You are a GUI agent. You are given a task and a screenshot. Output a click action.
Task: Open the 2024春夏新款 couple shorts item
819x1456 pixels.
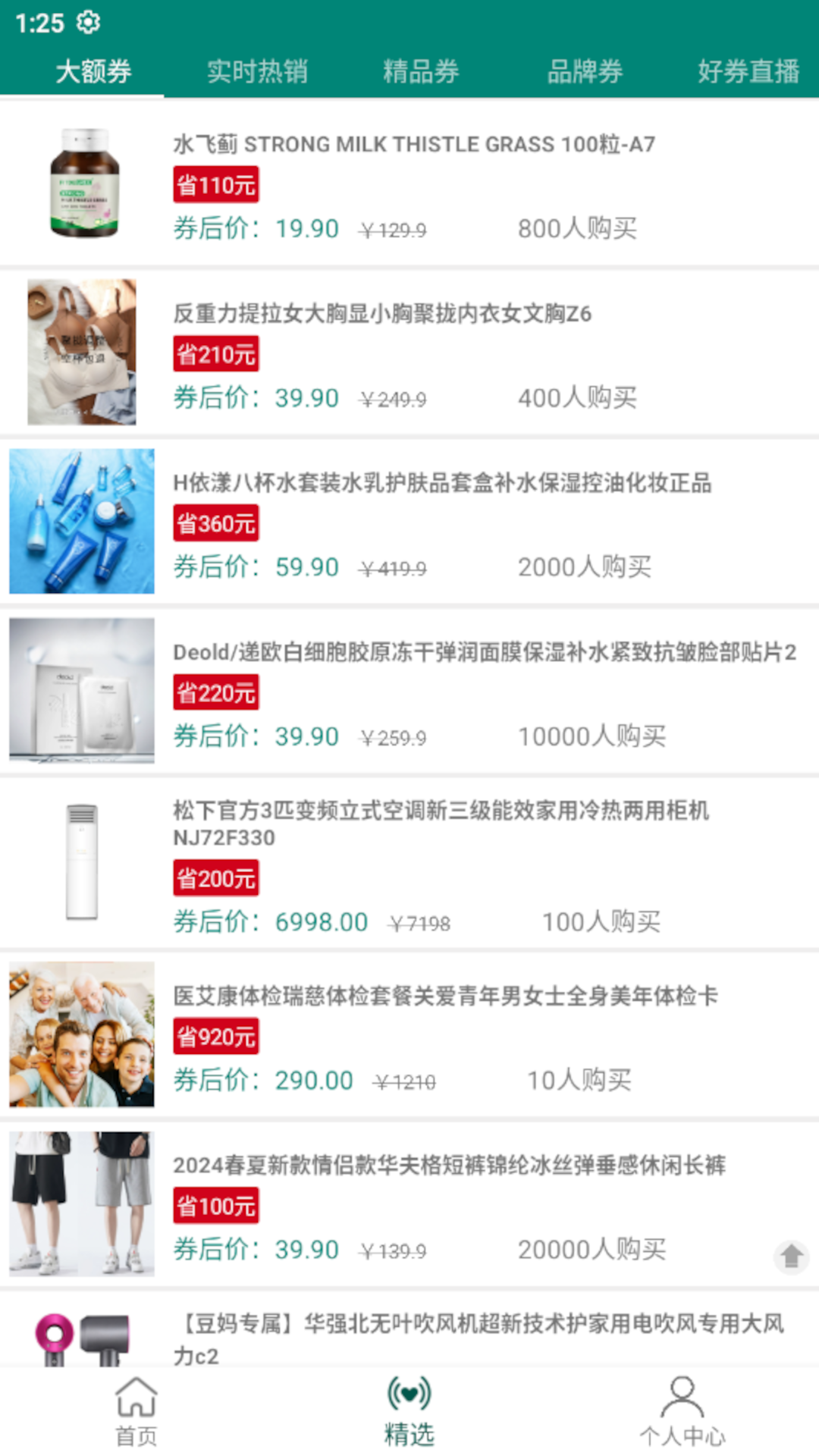point(449,1165)
